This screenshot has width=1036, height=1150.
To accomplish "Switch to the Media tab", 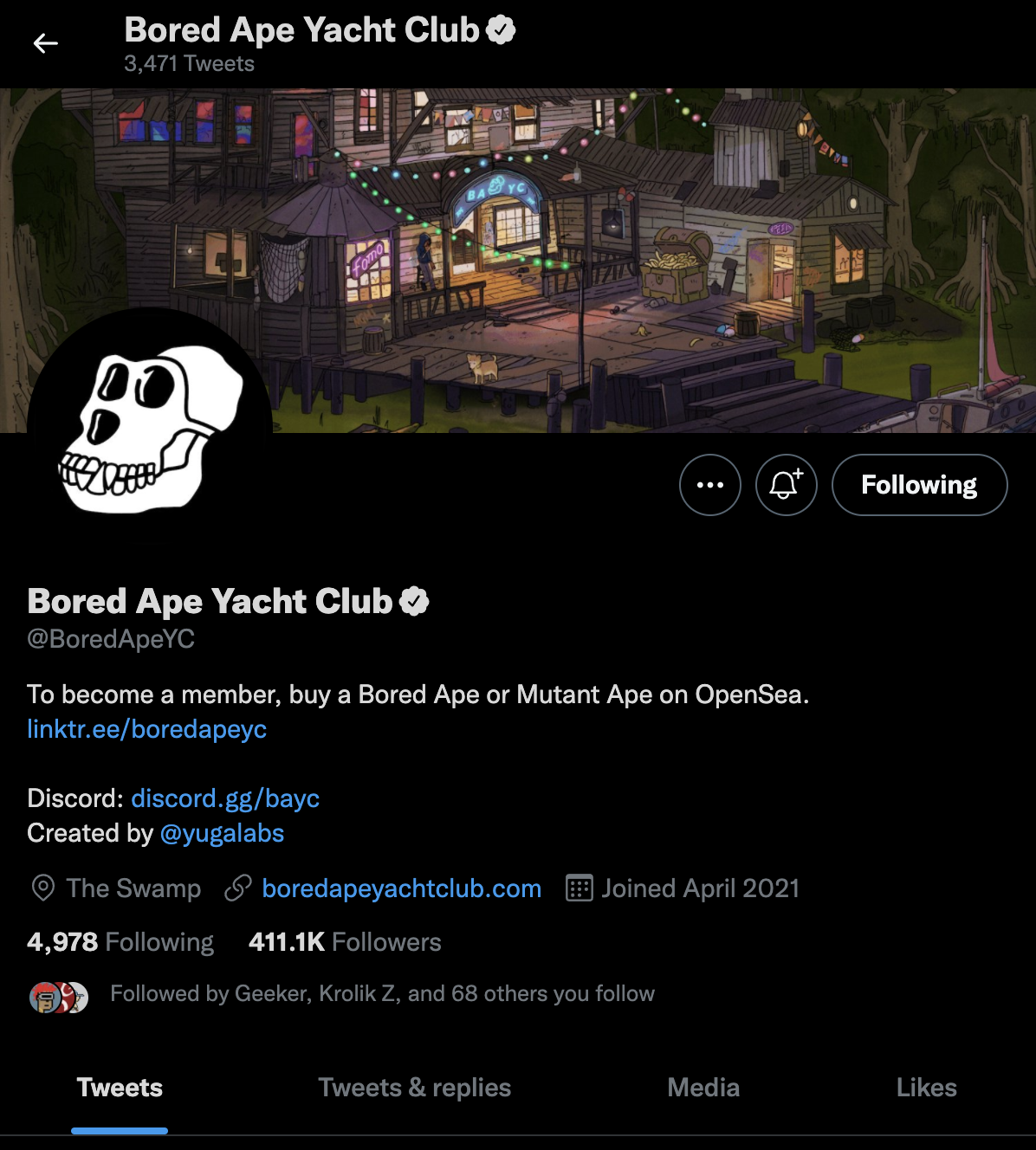I will point(703,1088).
